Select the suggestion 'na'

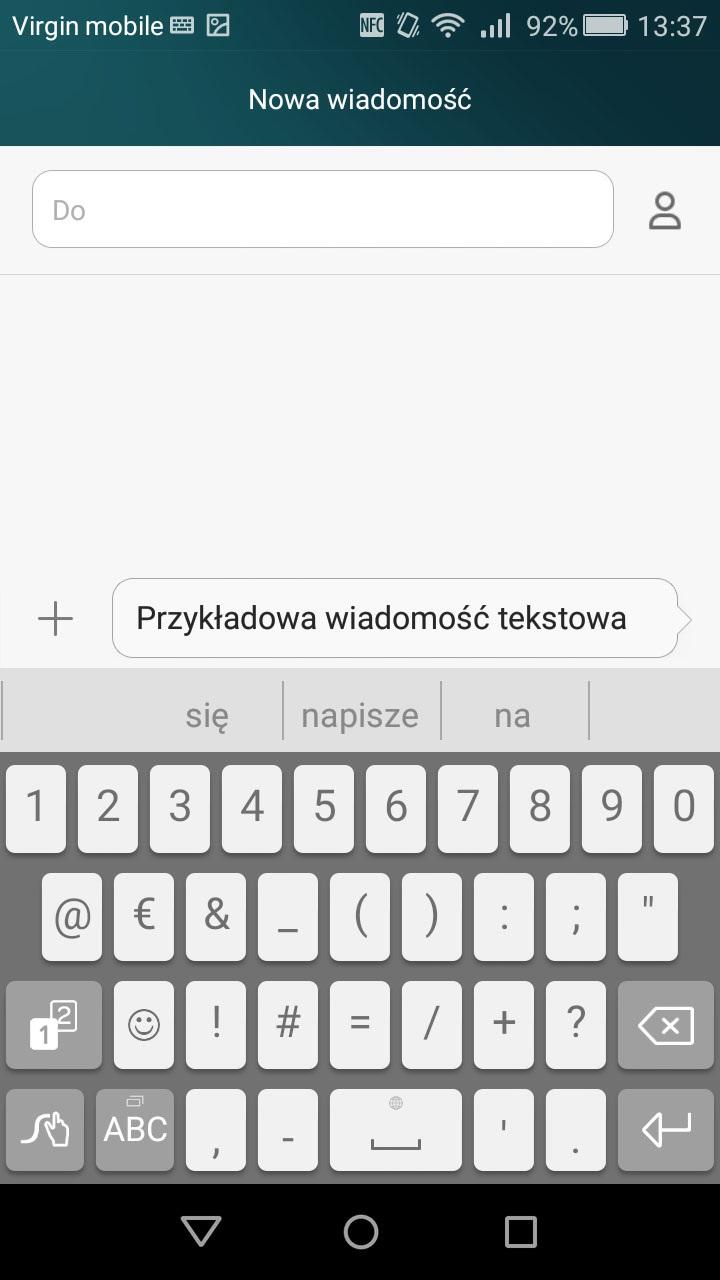point(512,716)
